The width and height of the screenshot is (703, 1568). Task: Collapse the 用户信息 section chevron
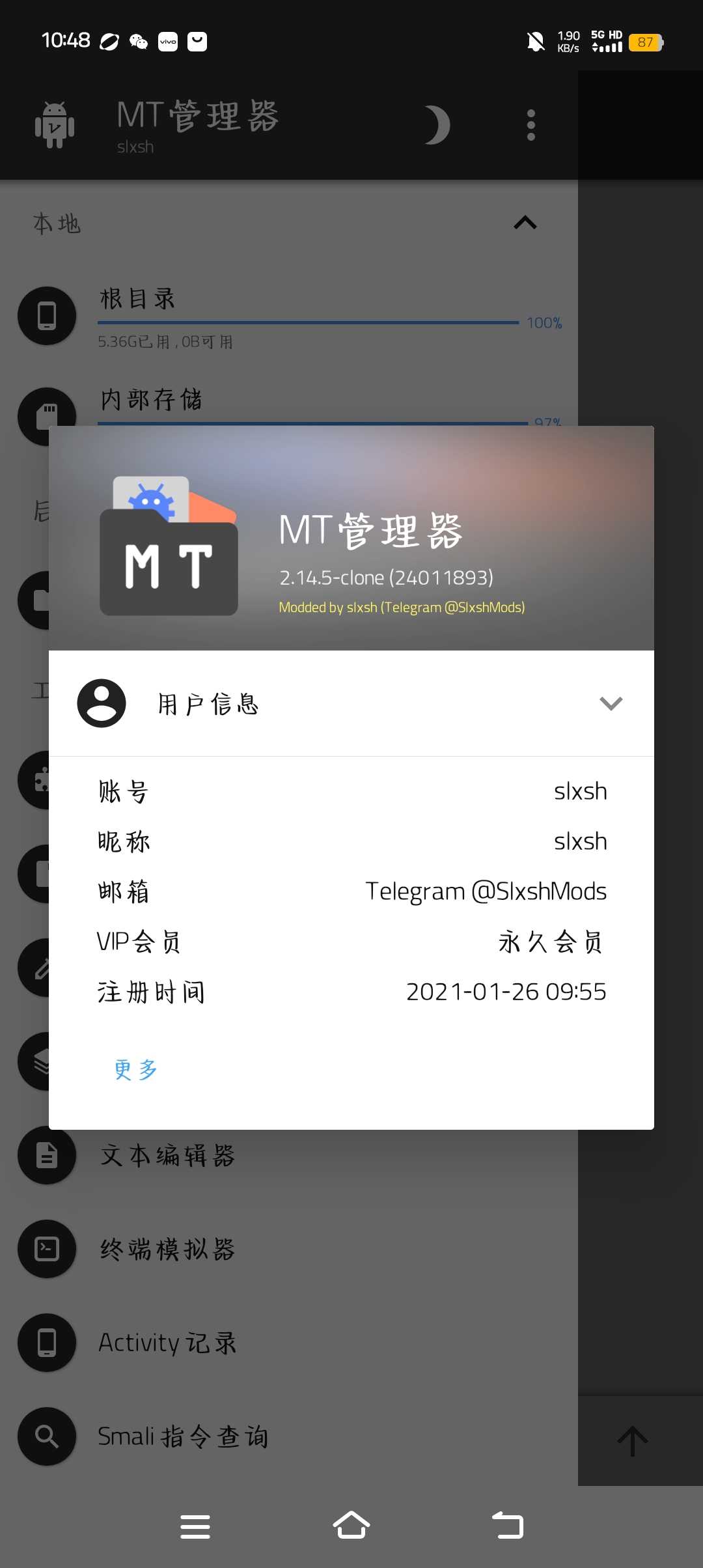tap(611, 703)
